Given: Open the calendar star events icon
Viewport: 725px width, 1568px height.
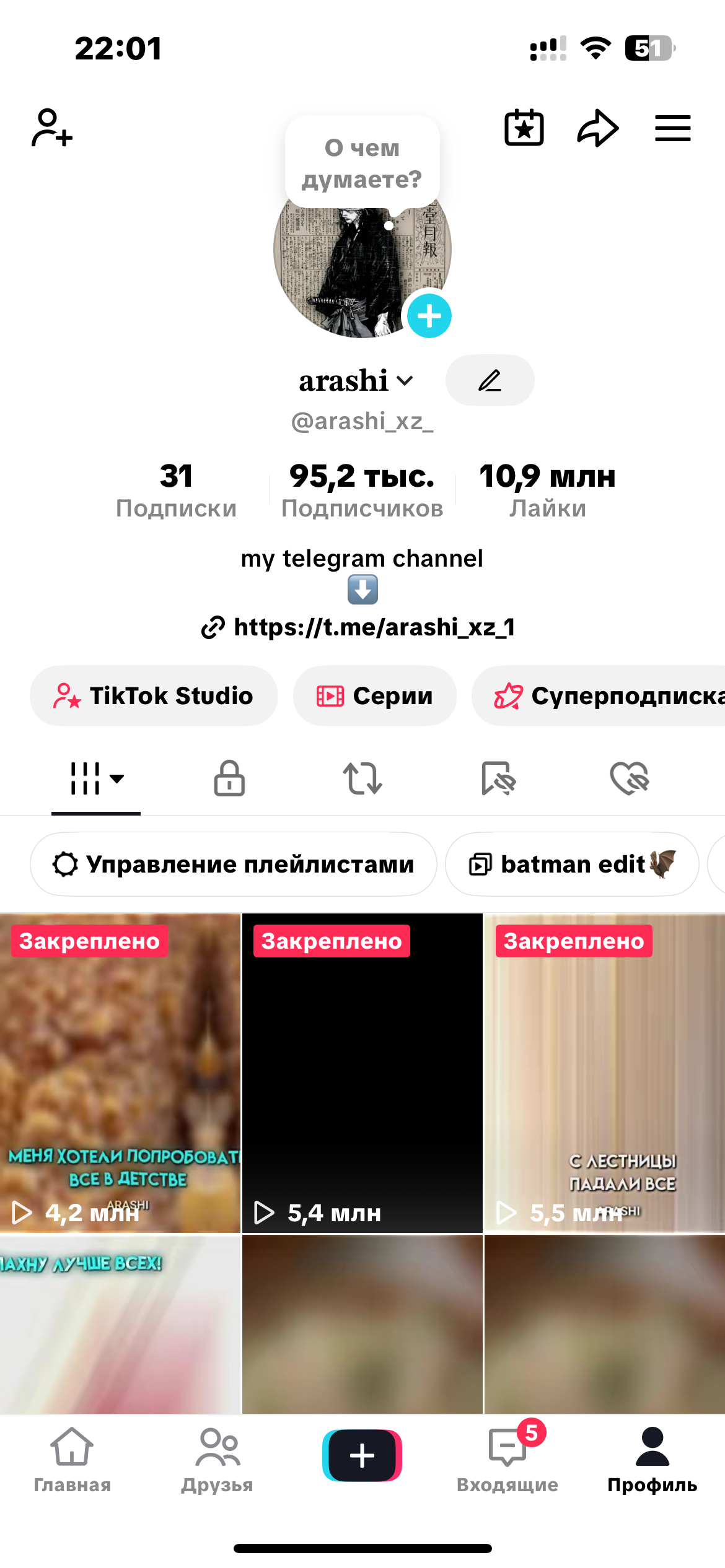Looking at the screenshot, I should pyautogui.click(x=524, y=128).
